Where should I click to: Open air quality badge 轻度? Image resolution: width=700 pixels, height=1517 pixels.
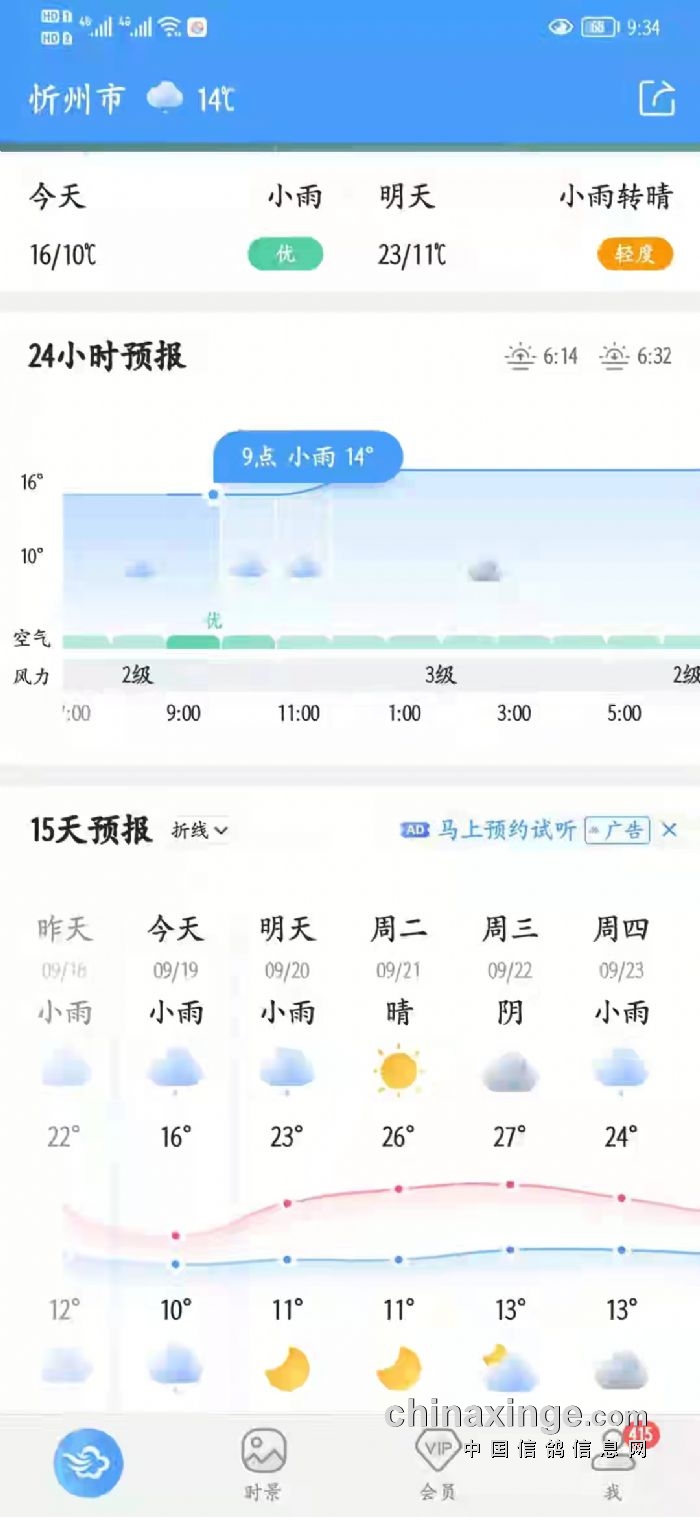point(634,254)
